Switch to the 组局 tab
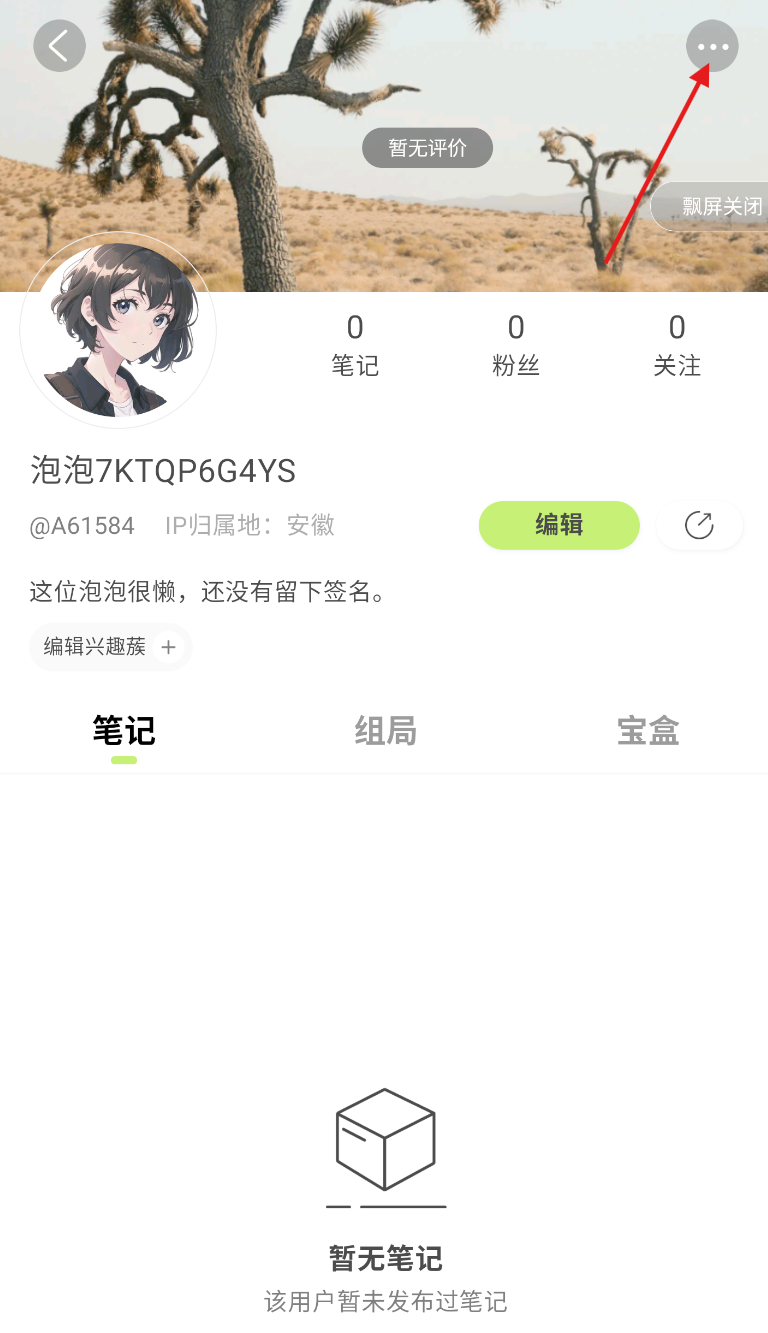This screenshot has width=768, height=1333. pos(385,731)
